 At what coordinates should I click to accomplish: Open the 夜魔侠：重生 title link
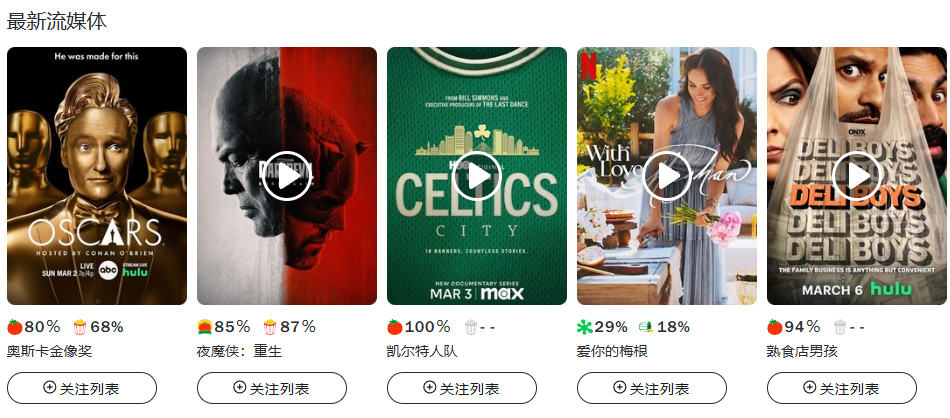240,351
